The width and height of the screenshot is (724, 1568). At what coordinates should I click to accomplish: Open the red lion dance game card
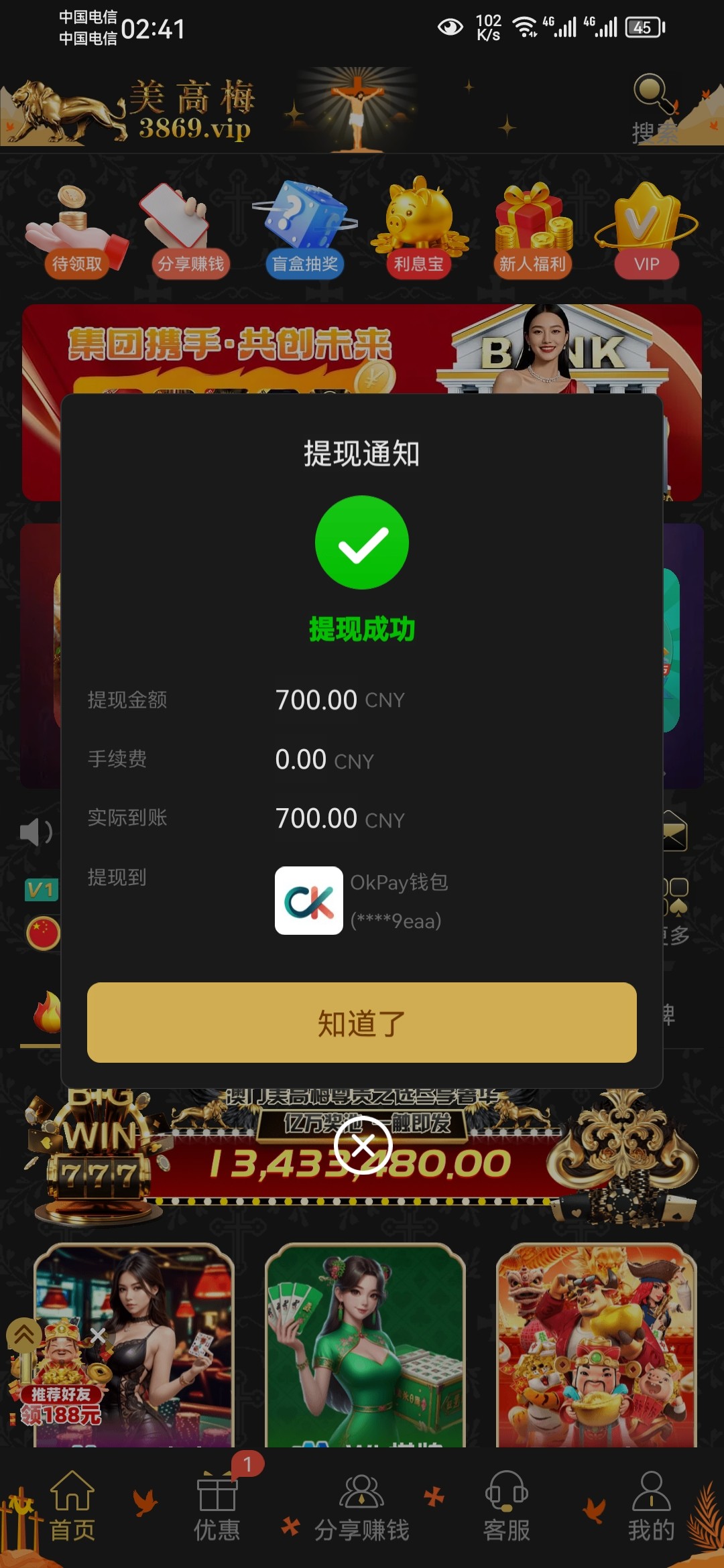pyautogui.click(x=597, y=1347)
